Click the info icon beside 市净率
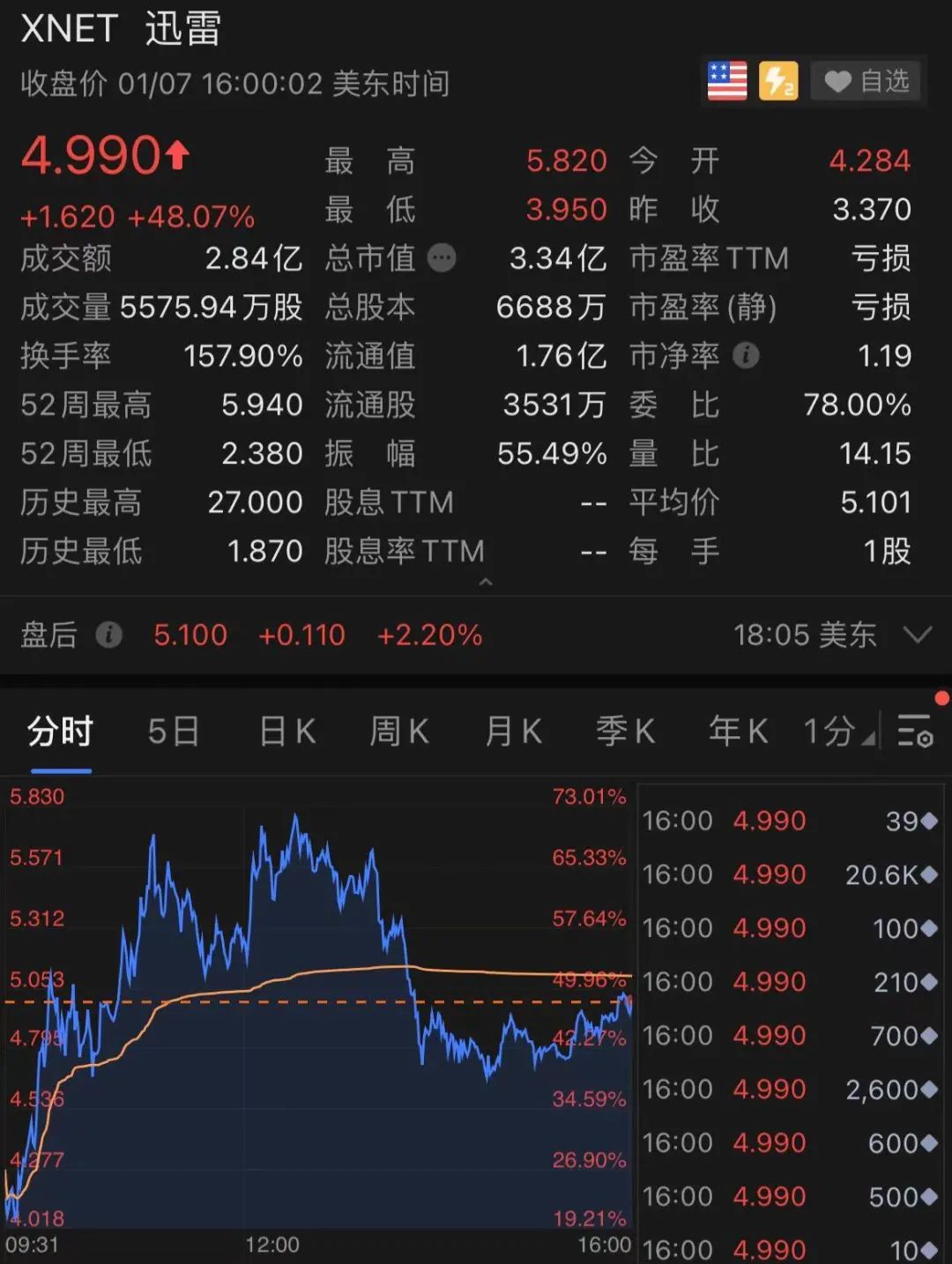The height and width of the screenshot is (1264, 952). coord(747,356)
